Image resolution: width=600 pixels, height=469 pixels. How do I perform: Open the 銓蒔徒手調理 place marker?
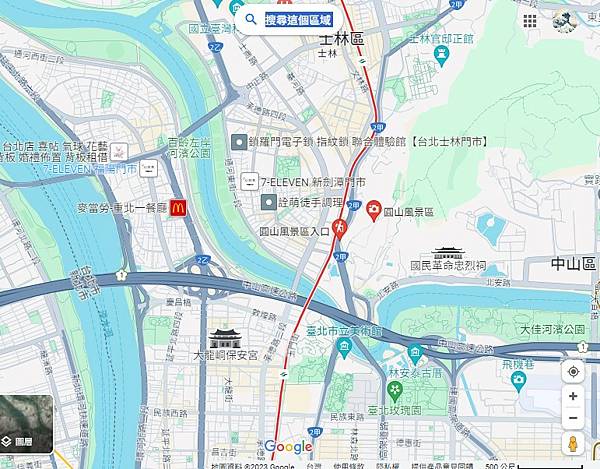pyautogui.click(x=267, y=202)
